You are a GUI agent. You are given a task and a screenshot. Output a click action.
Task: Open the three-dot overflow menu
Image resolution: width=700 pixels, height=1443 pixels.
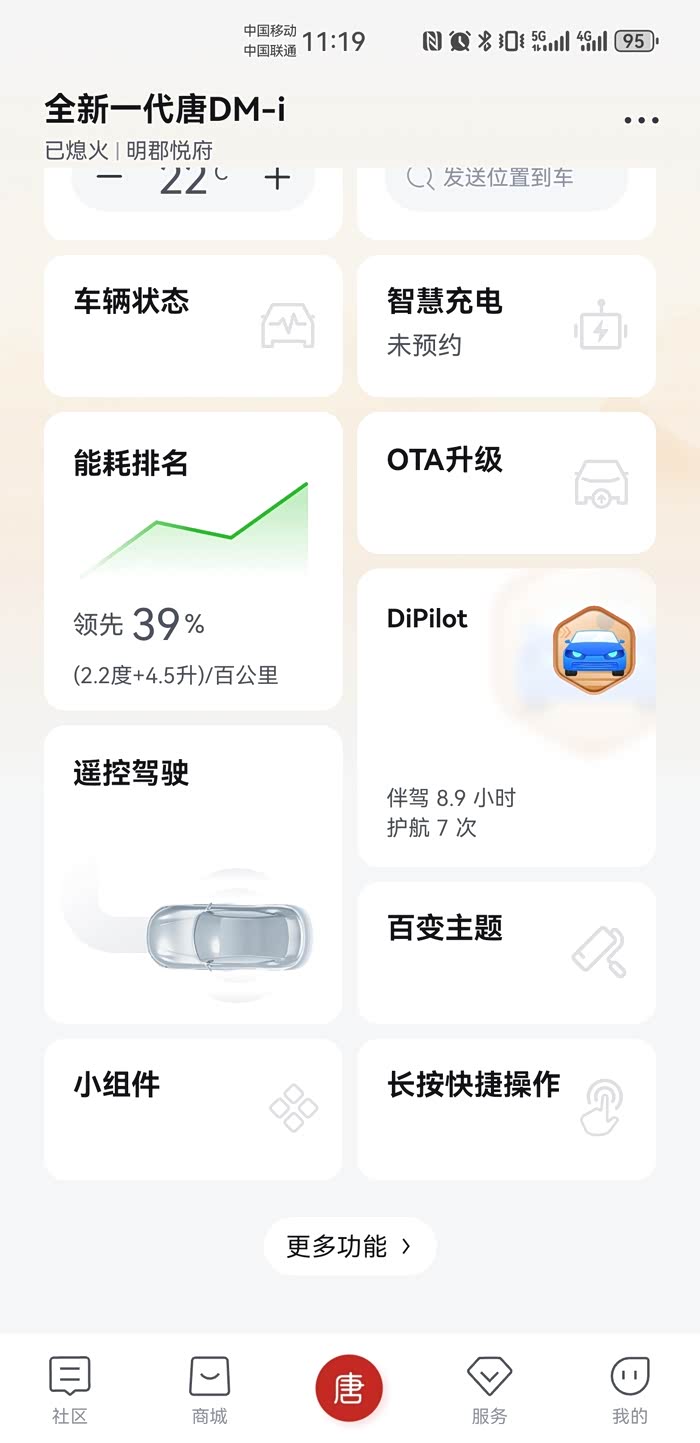[641, 121]
